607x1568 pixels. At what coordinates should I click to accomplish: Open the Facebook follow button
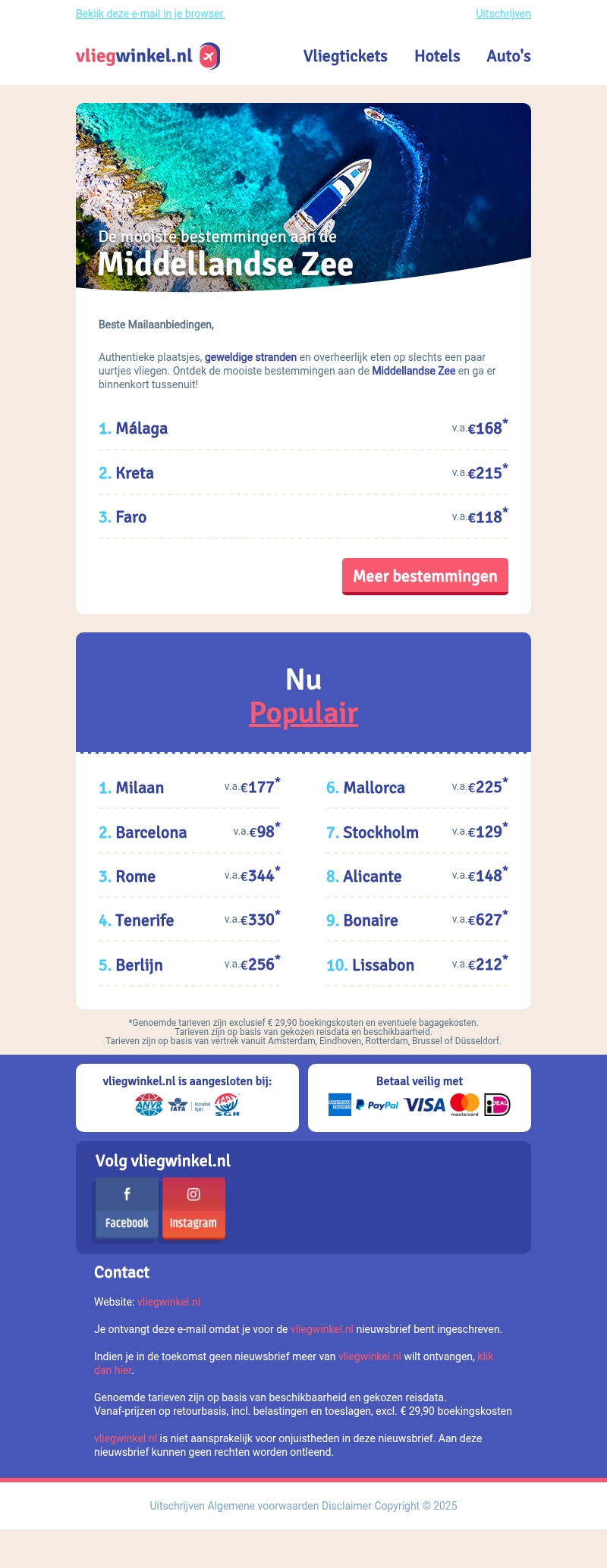[x=127, y=1208]
